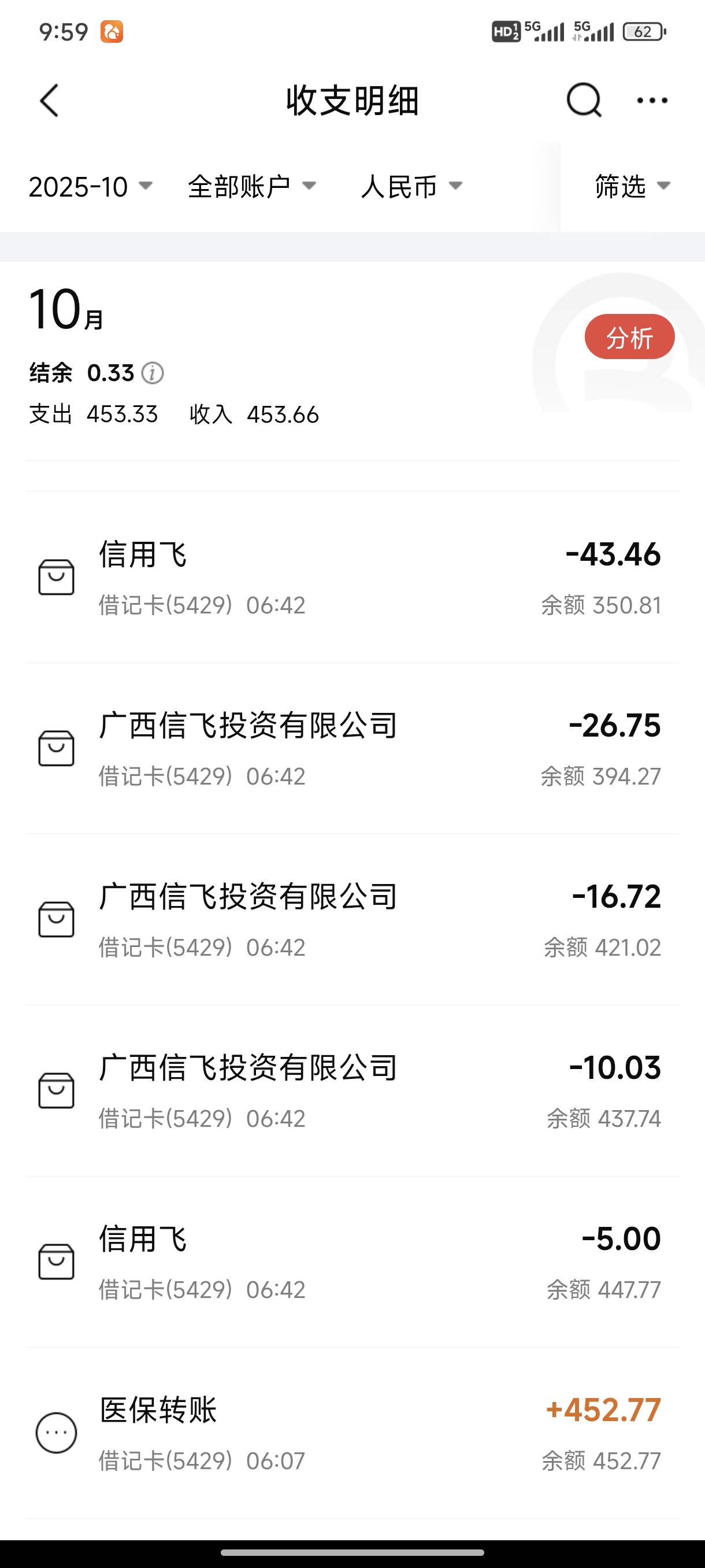This screenshot has height=1568, width=705.
Task: Open the 广西信飞投资有限公司 -10.03 transaction
Action: coord(352,1091)
